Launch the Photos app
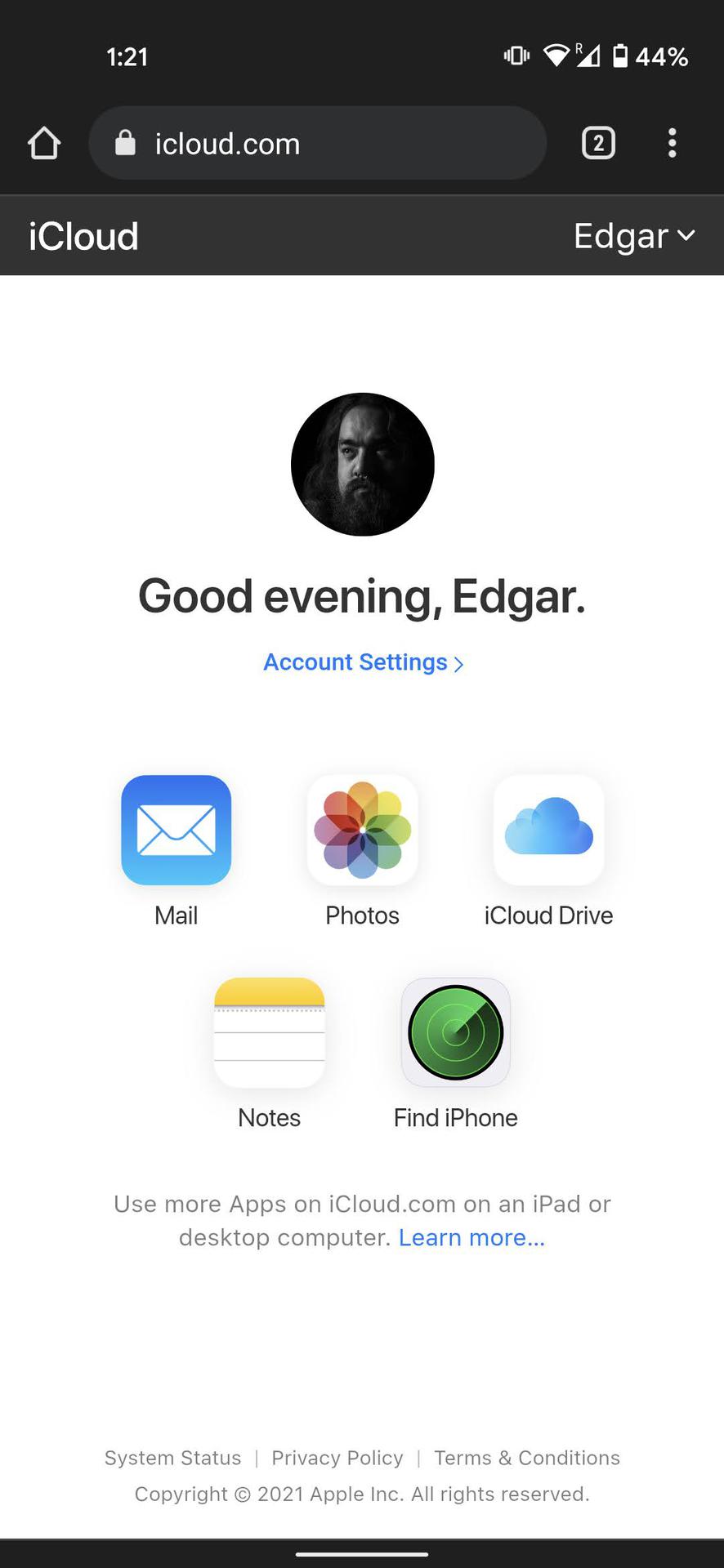The height and width of the screenshot is (1568, 724). tap(363, 831)
